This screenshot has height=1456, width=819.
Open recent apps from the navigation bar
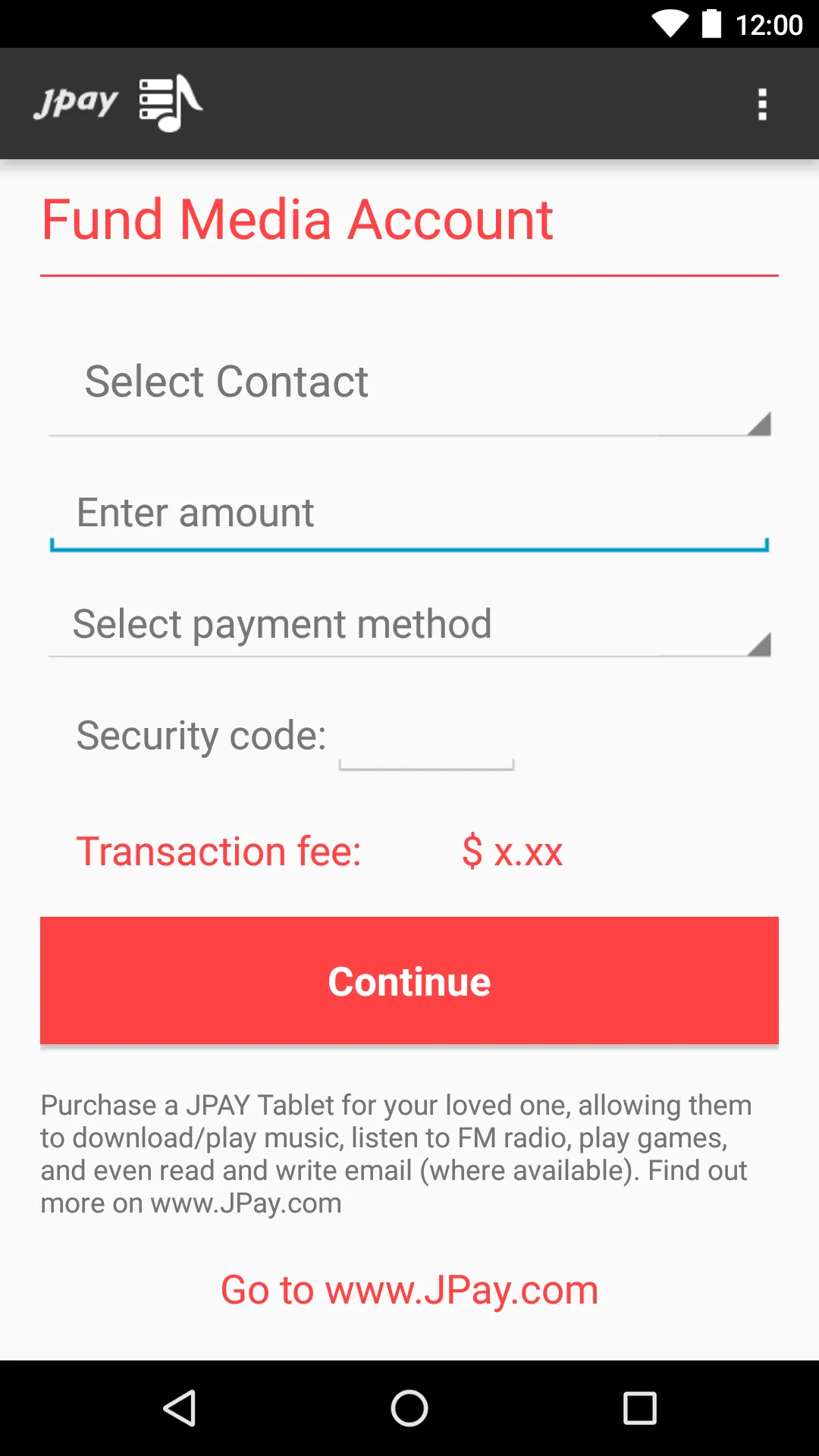point(639,1408)
